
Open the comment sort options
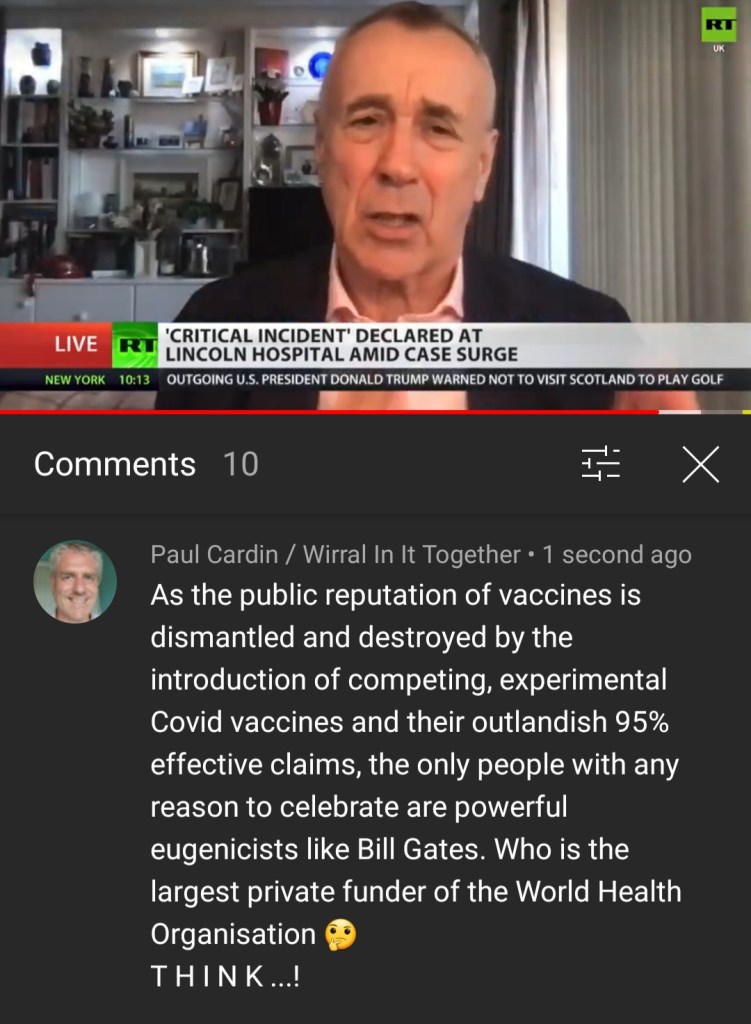pos(600,464)
